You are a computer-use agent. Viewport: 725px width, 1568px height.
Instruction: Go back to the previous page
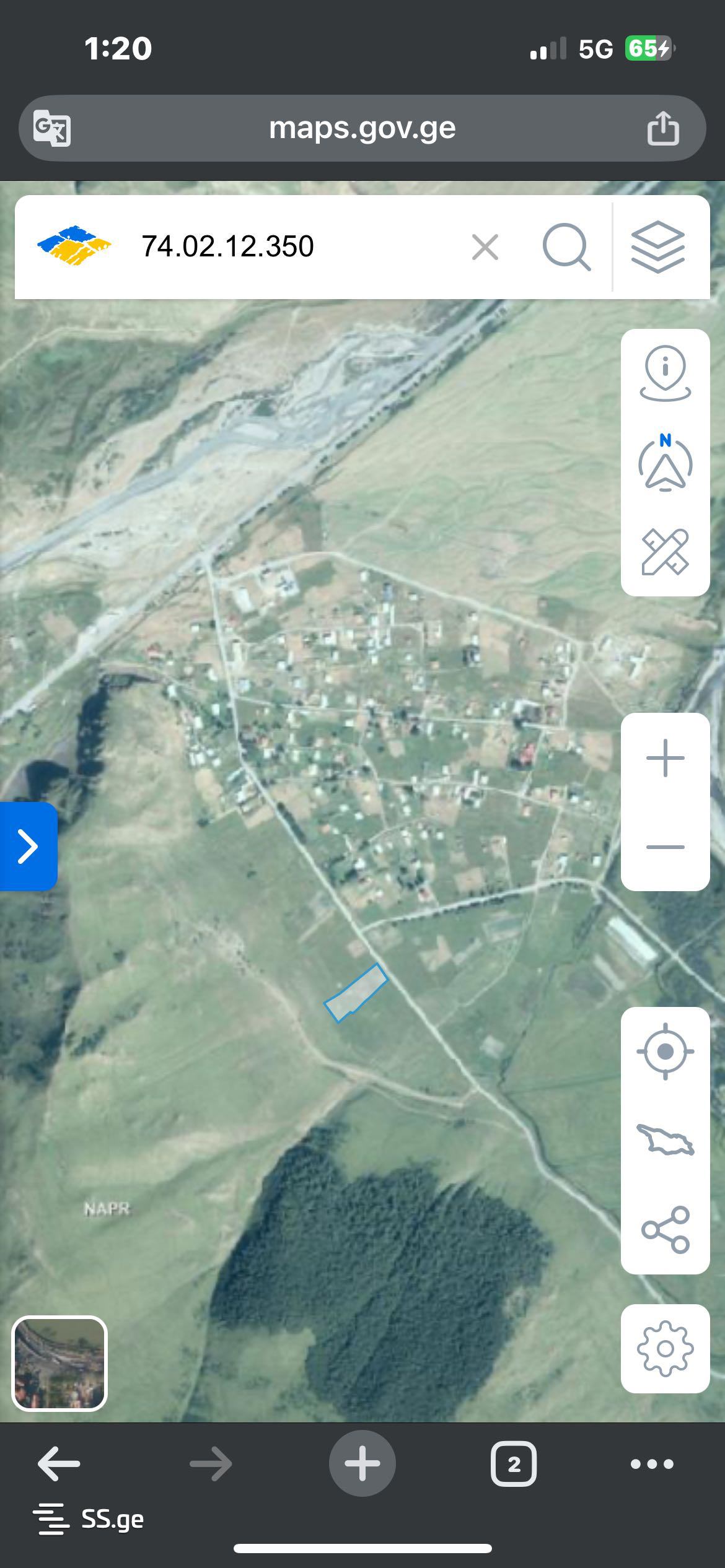click(59, 1464)
